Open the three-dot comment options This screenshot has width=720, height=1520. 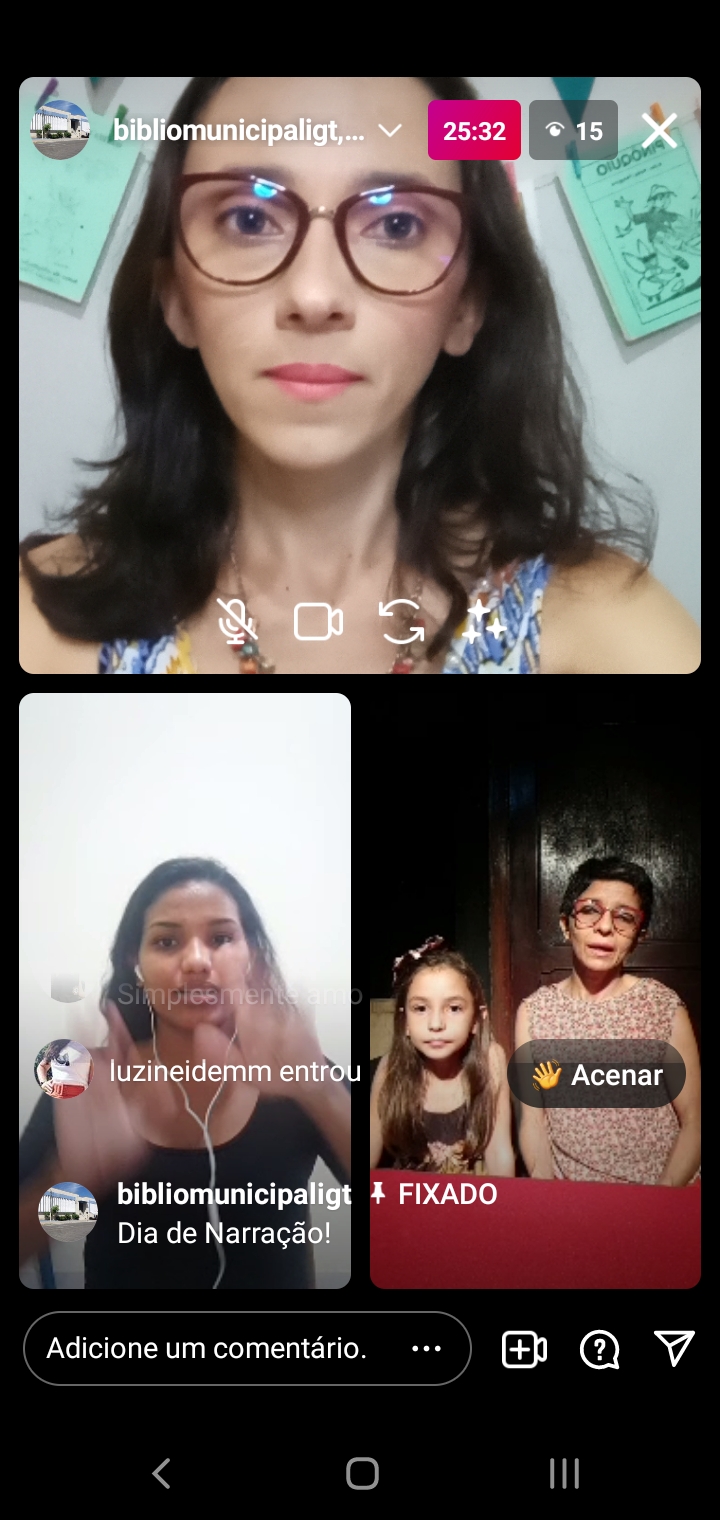pyautogui.click(x=426, y=1348)
